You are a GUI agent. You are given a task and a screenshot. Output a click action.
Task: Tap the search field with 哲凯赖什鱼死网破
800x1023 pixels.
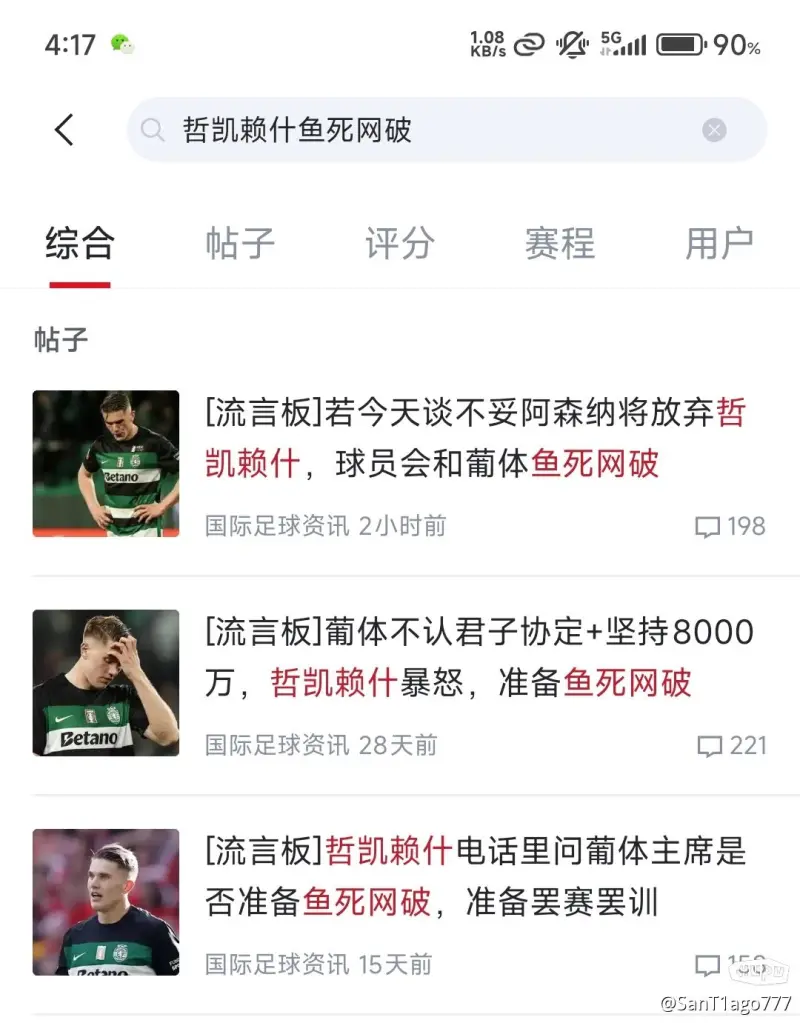click(x=420, y=130)
